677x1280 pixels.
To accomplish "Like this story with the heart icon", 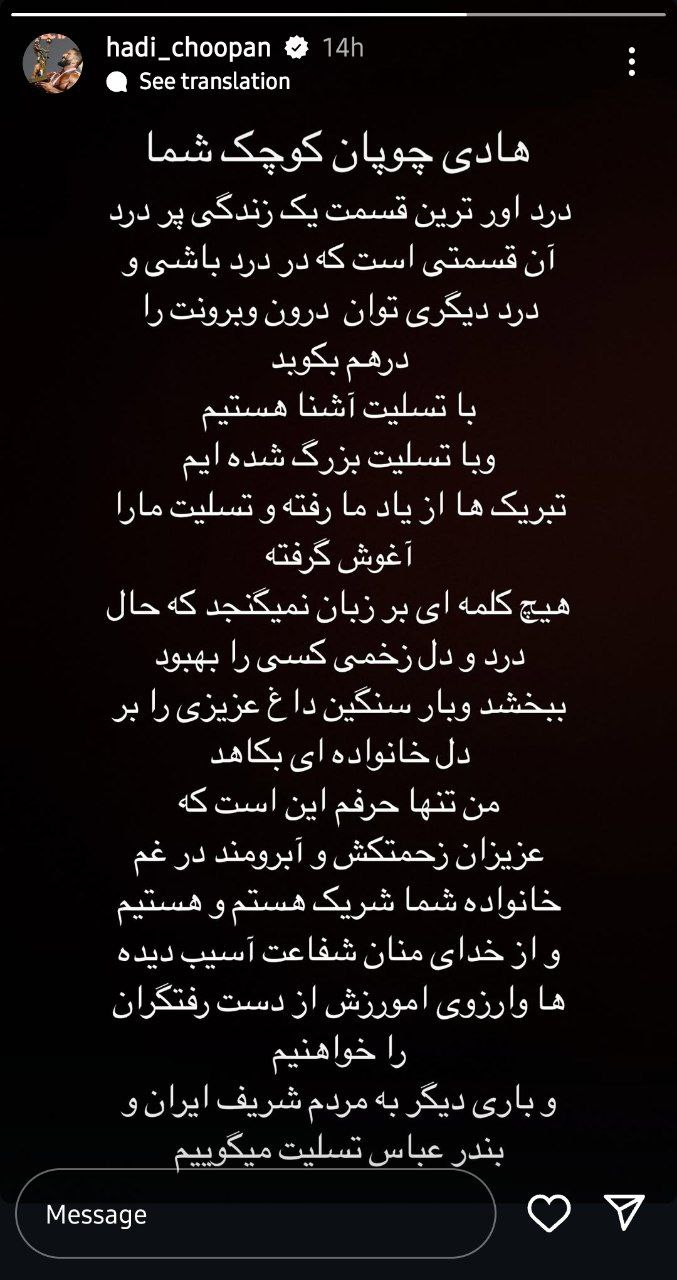I will click(549, 1214).
